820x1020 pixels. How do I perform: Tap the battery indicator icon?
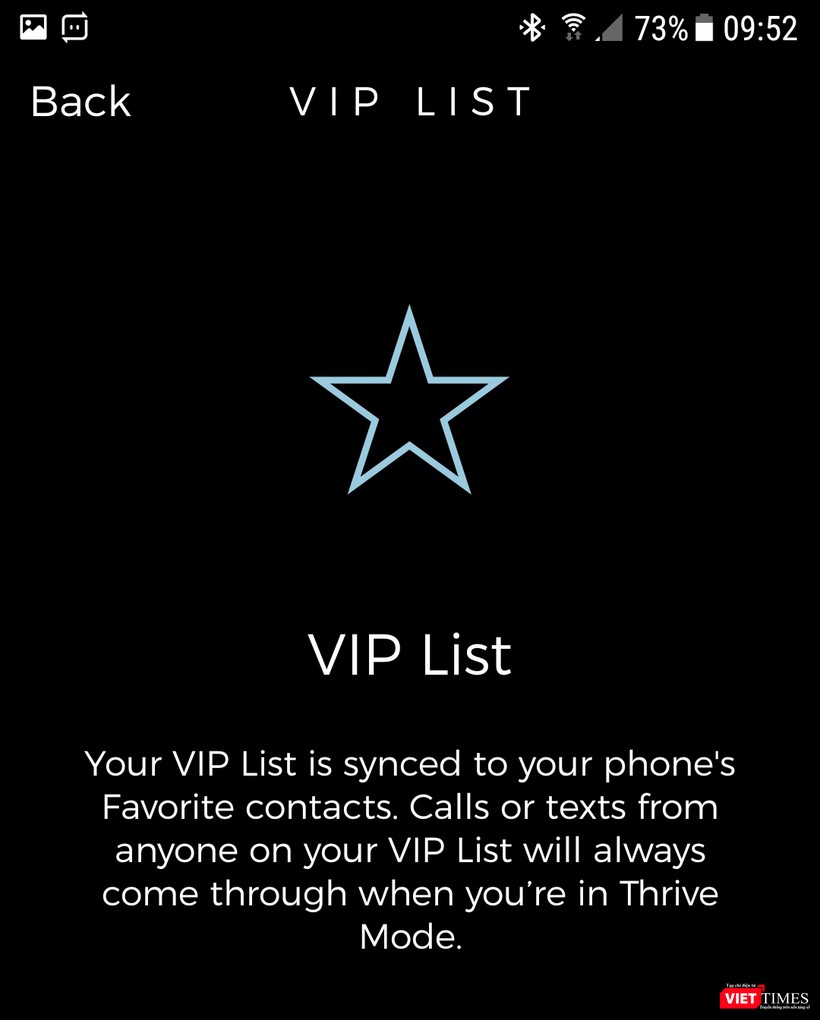coord(706,28)
